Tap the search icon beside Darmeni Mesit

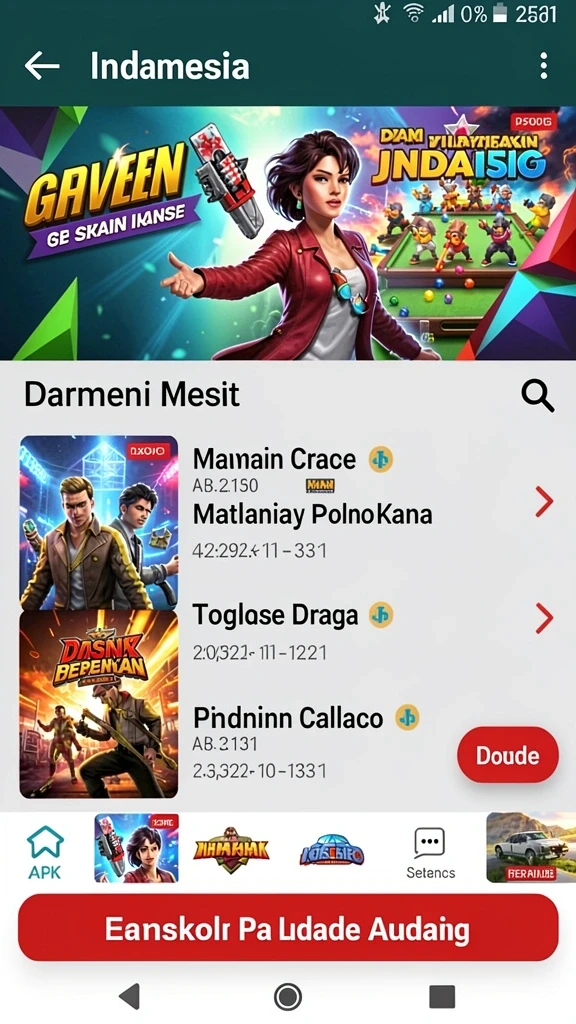537,396
